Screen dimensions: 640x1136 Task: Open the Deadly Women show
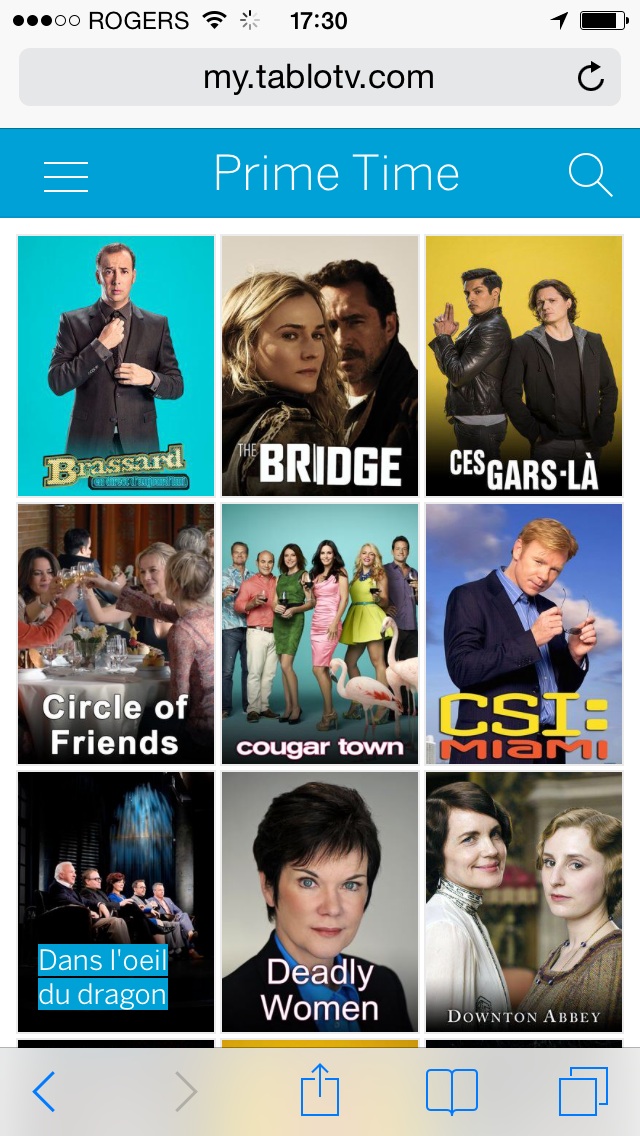tap(320, 902)
